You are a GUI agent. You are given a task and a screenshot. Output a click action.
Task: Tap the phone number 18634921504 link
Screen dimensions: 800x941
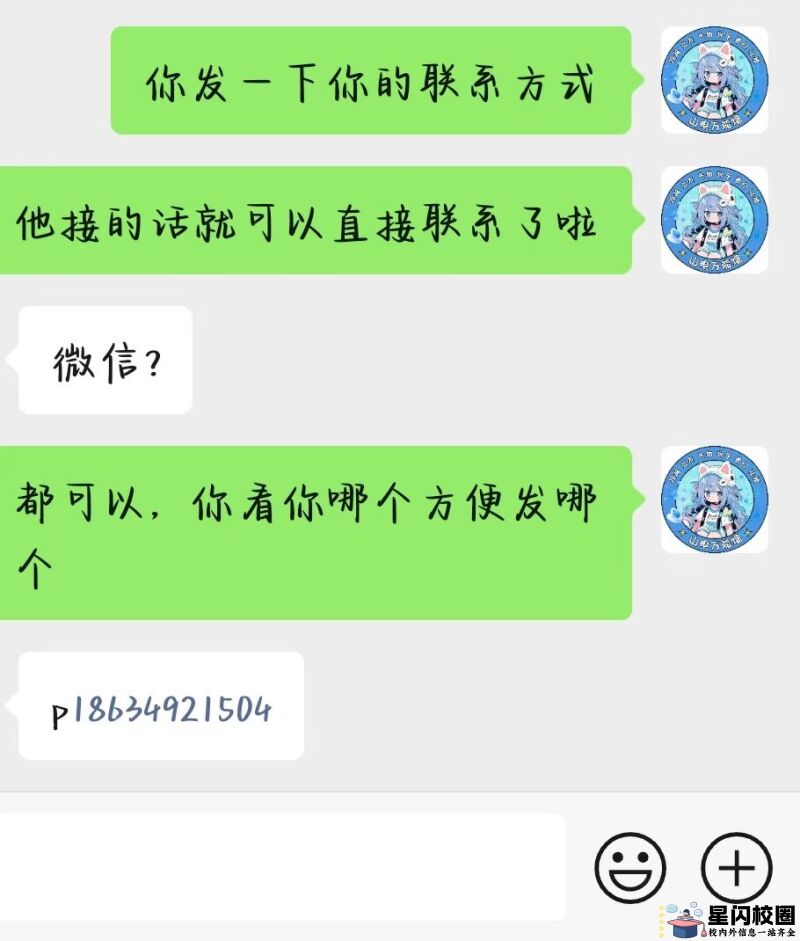tap(173, 711)
